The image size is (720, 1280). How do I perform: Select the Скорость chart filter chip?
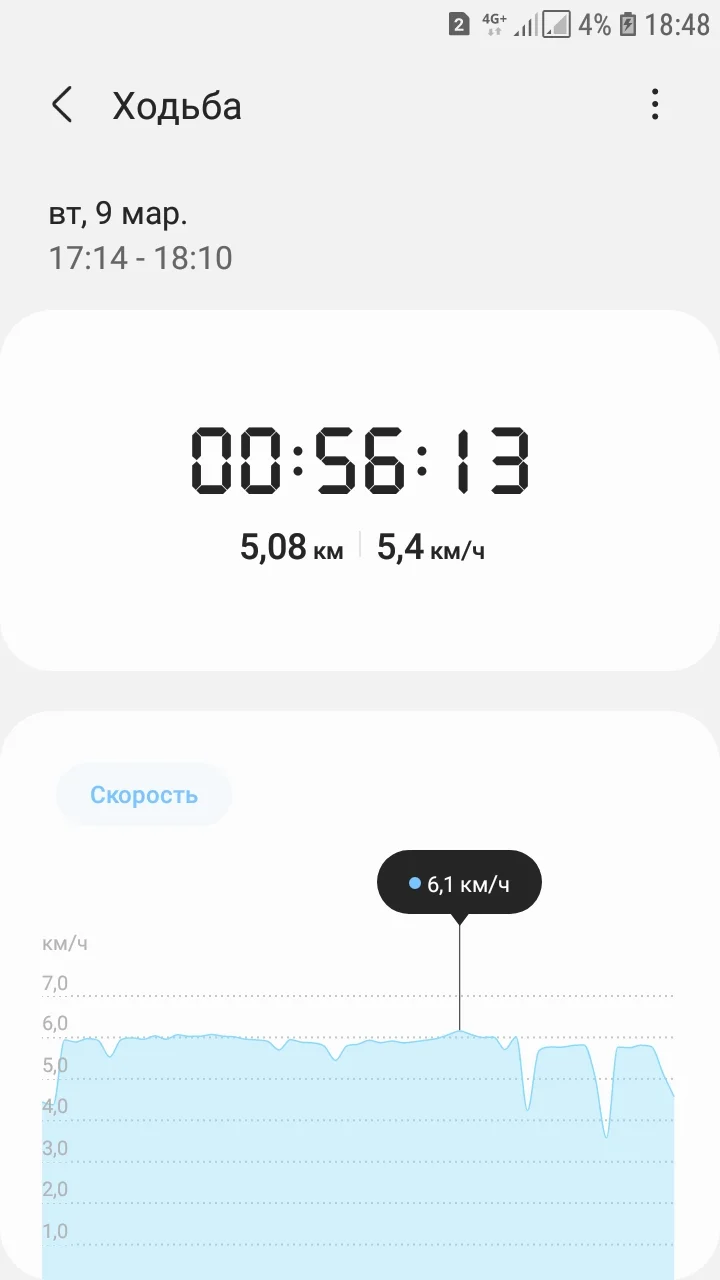coord(144,794)
